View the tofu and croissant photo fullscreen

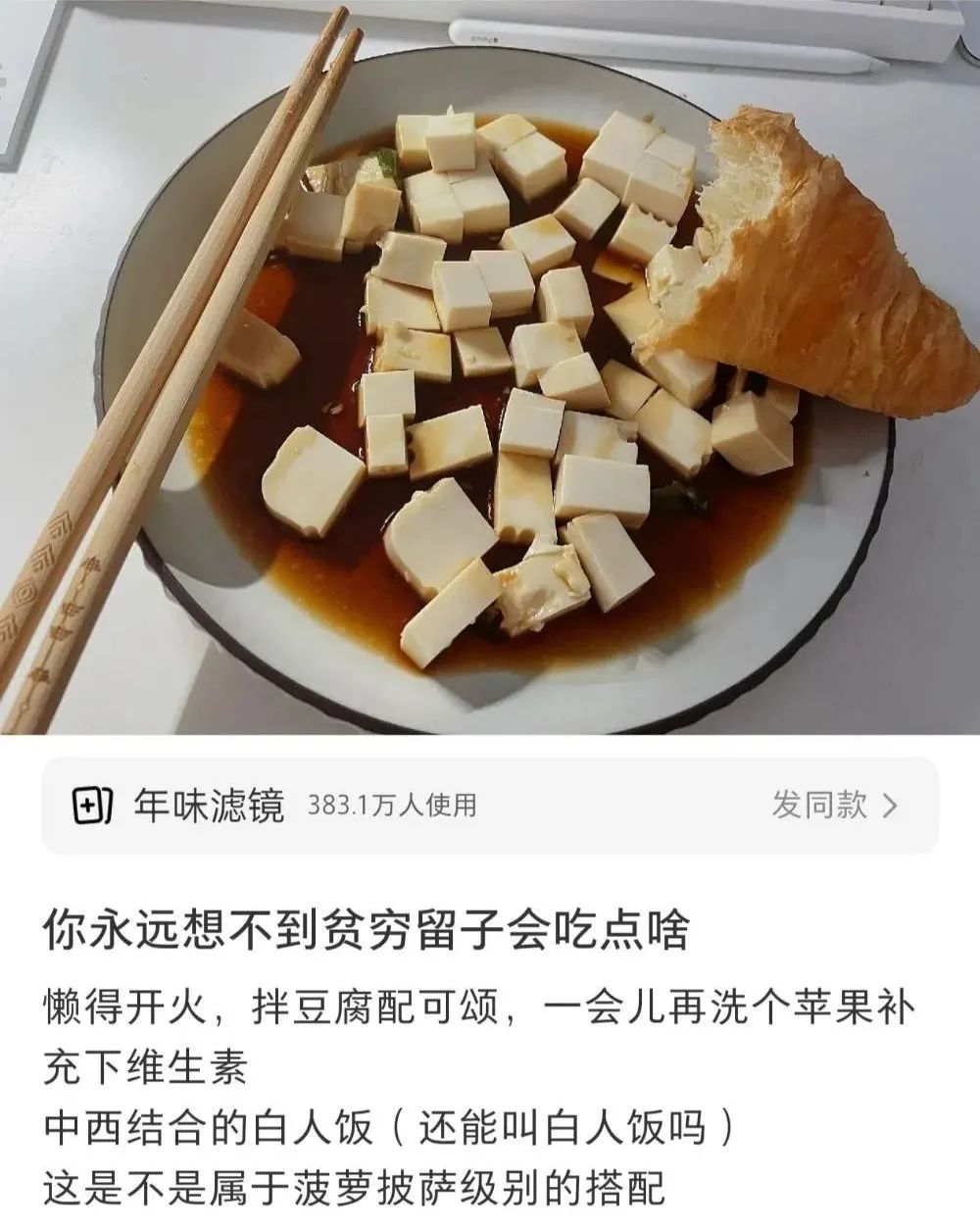pos(490,368)
